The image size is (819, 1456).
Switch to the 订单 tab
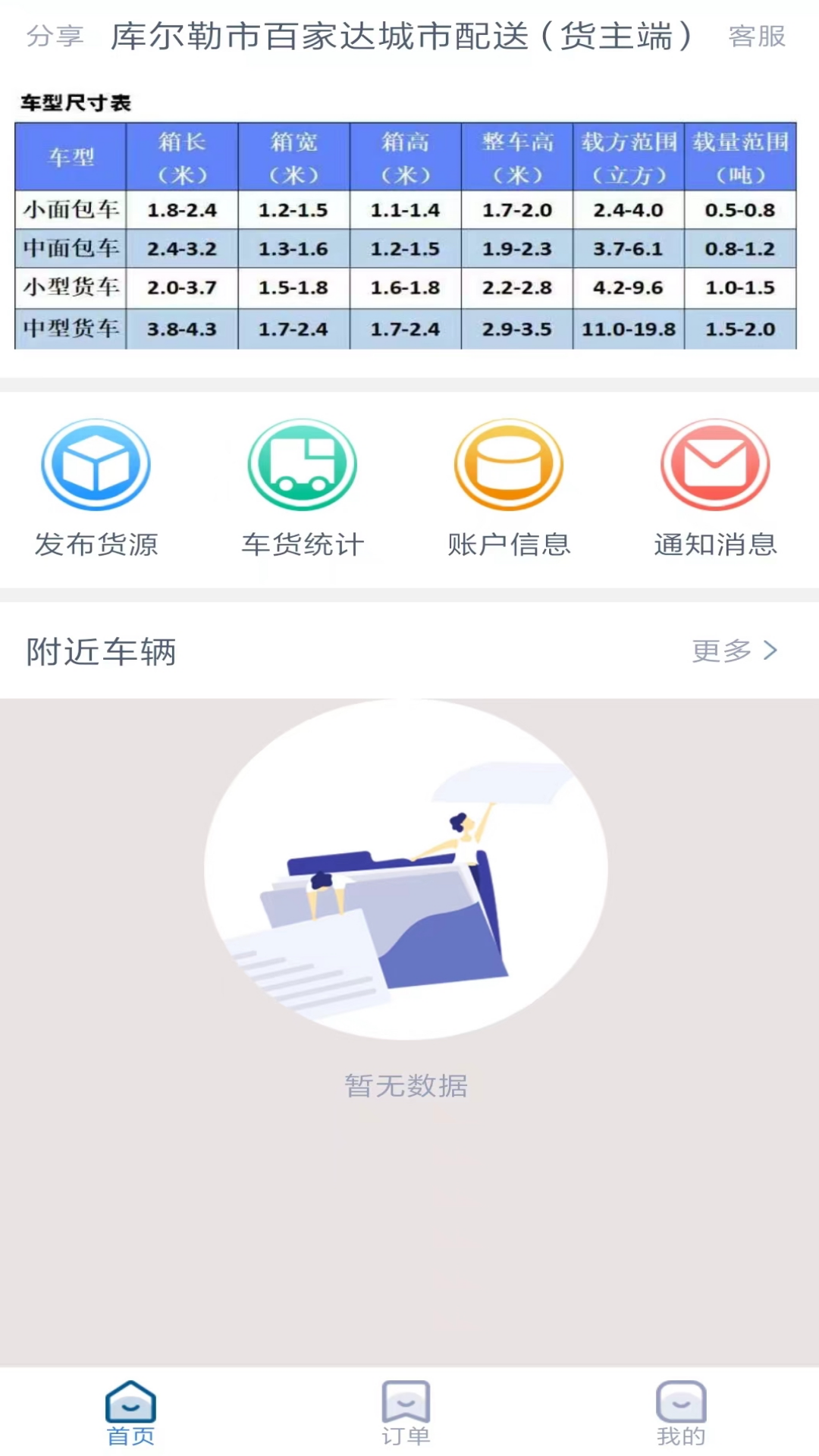point(406,1413)
